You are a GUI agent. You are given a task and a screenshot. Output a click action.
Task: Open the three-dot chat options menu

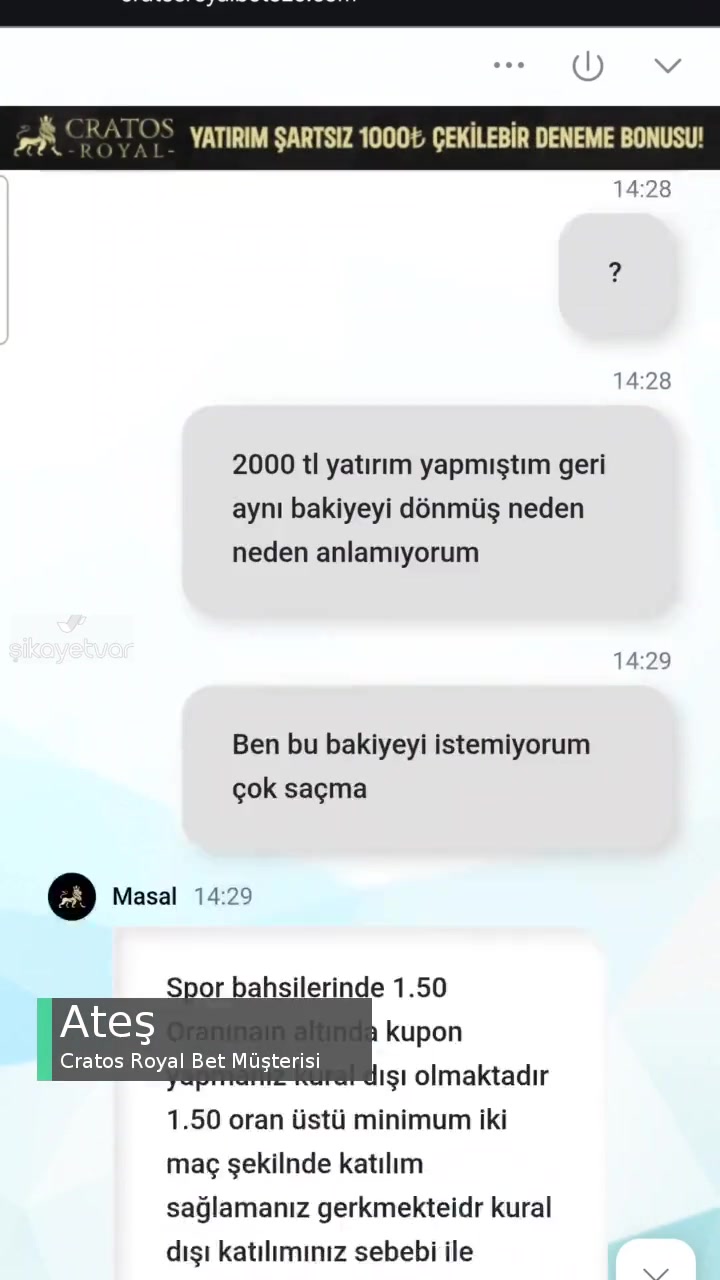(509, 65)
